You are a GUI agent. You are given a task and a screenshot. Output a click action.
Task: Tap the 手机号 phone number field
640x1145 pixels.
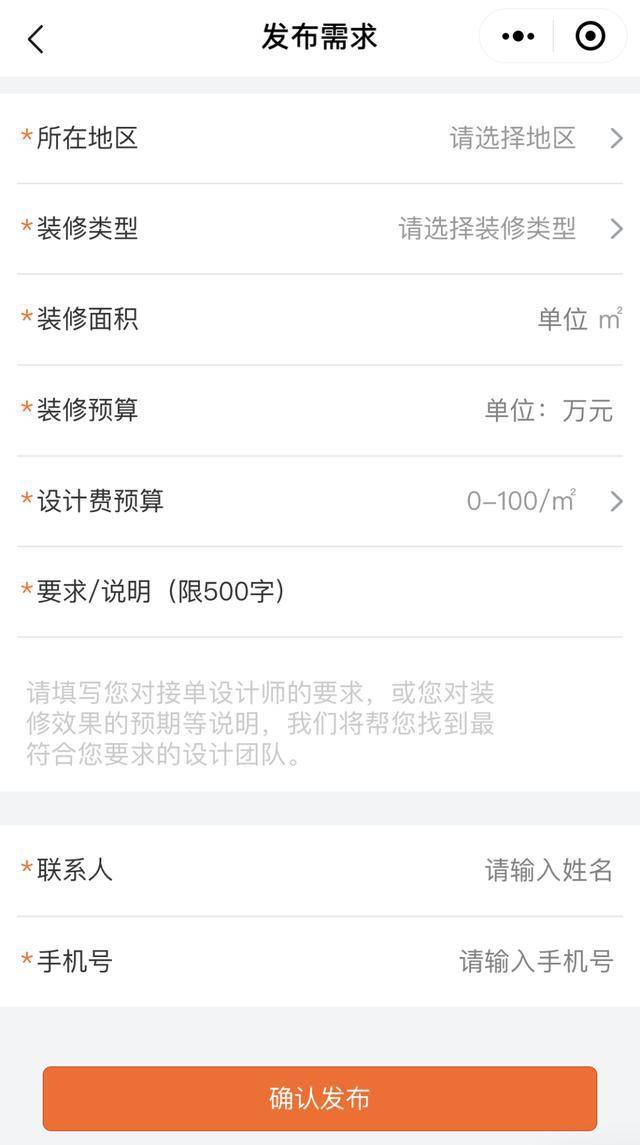click(320, 962)
